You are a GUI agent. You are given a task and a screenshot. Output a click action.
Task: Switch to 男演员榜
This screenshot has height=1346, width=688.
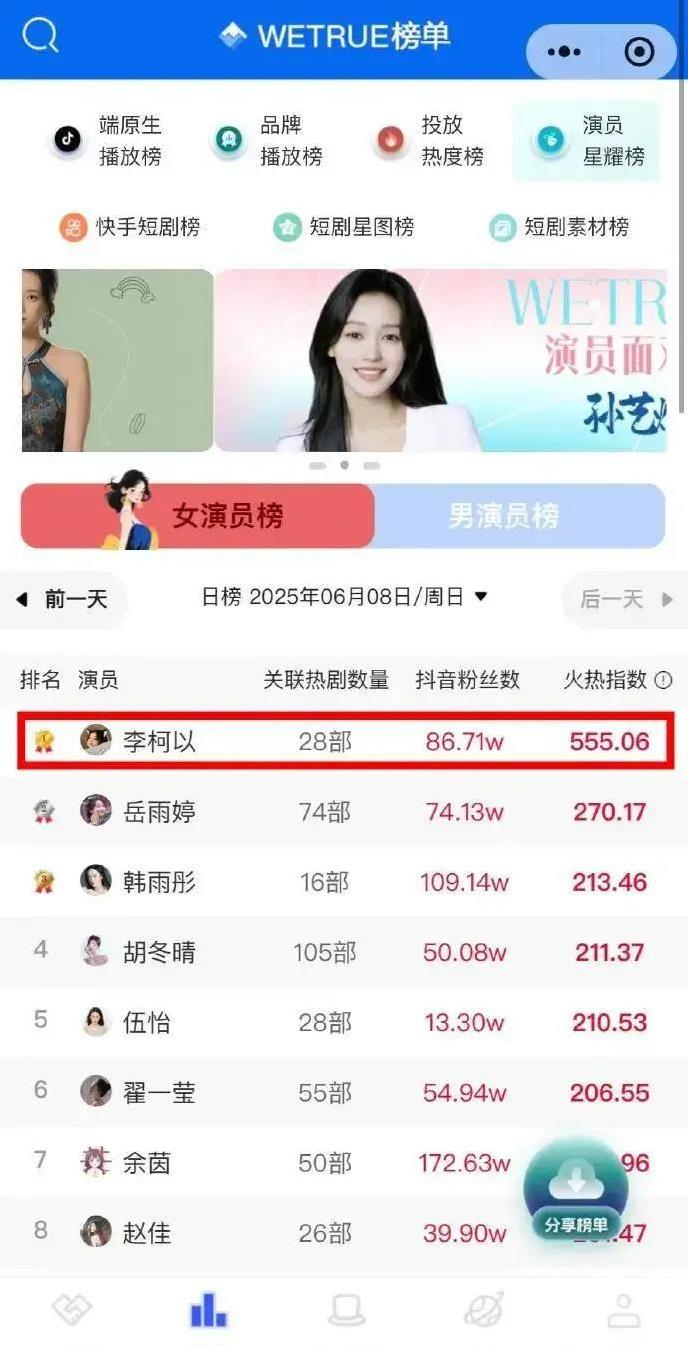(x=503, y=516)
